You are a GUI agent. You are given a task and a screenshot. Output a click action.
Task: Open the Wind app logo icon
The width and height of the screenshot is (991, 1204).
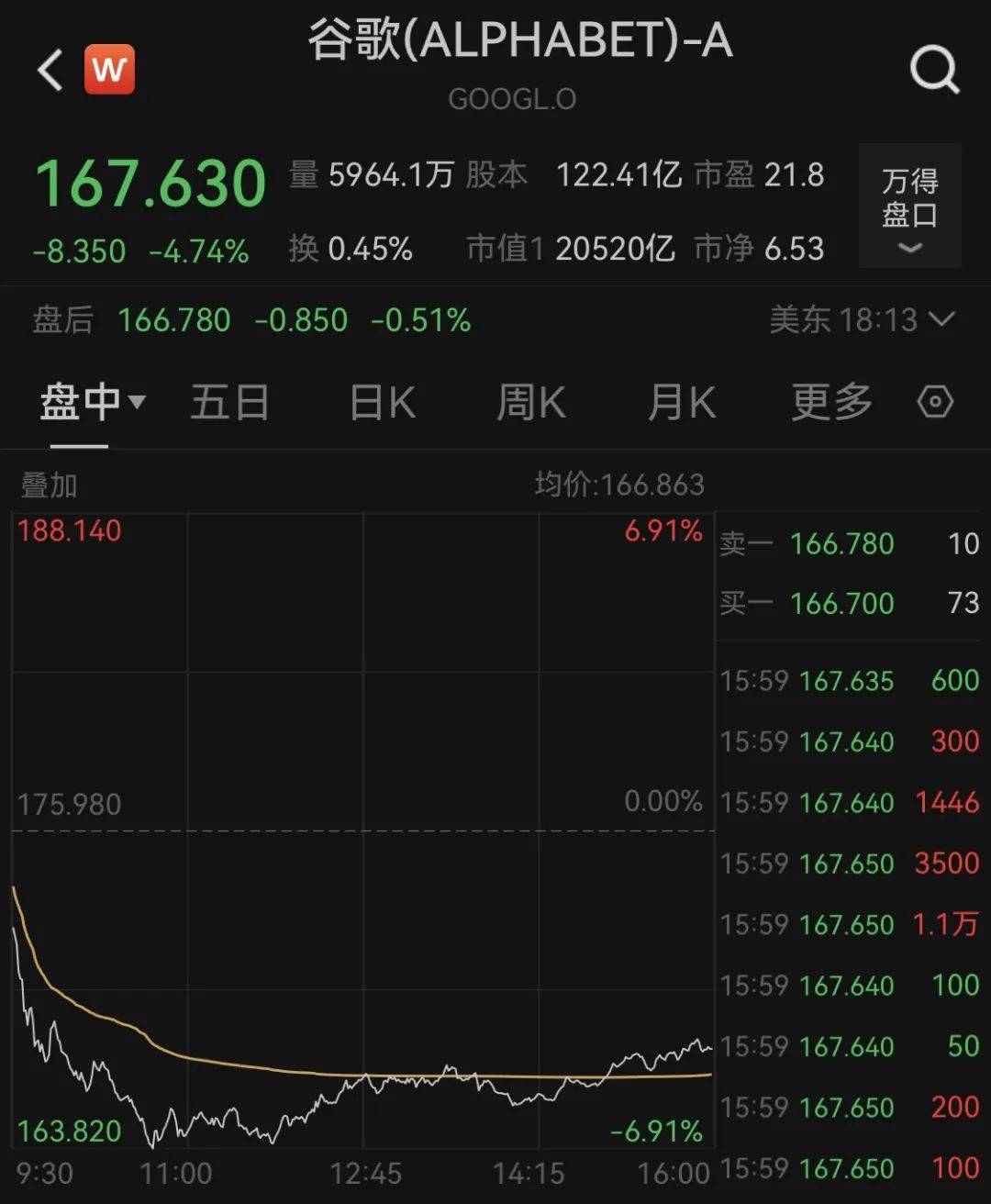coord(110,69)
